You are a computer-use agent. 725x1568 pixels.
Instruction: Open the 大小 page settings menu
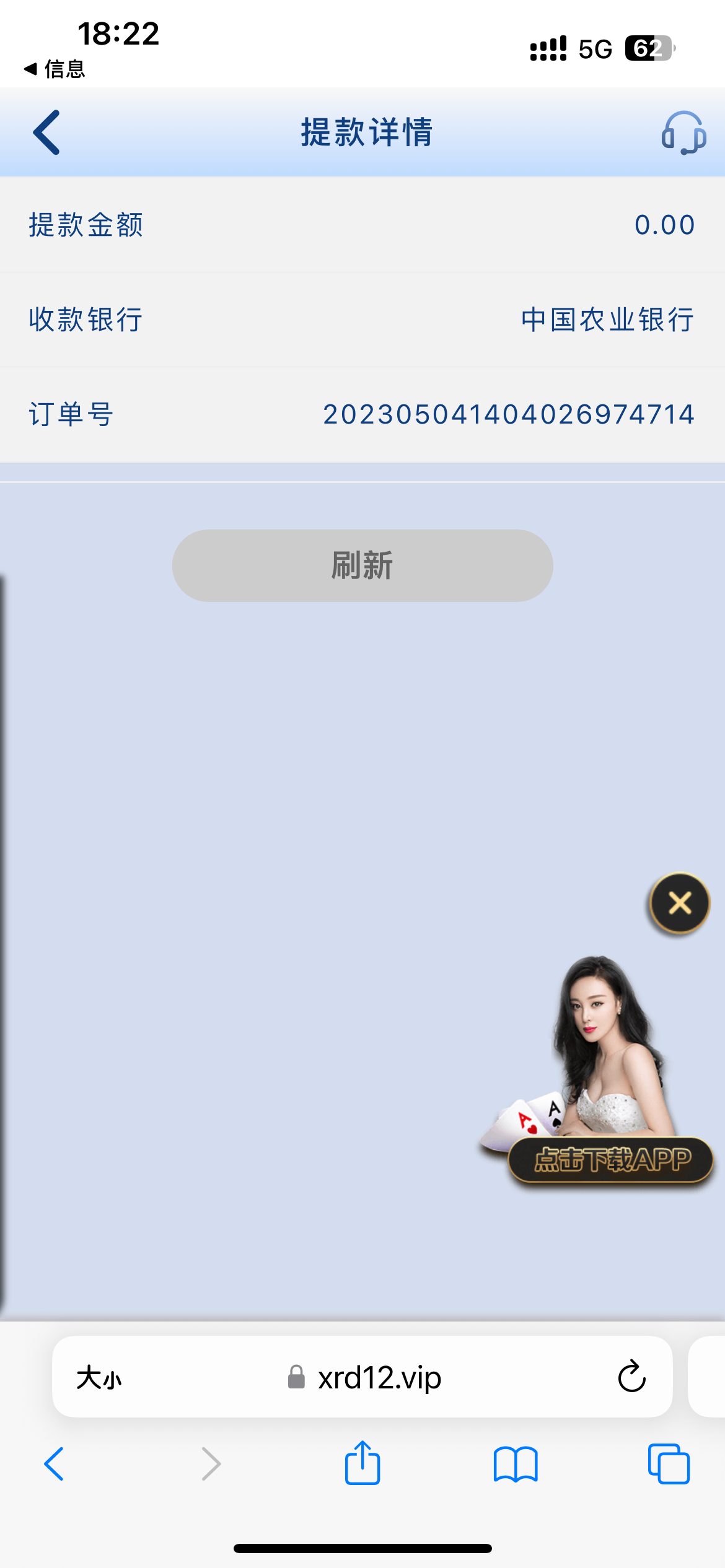point(99,1378)
